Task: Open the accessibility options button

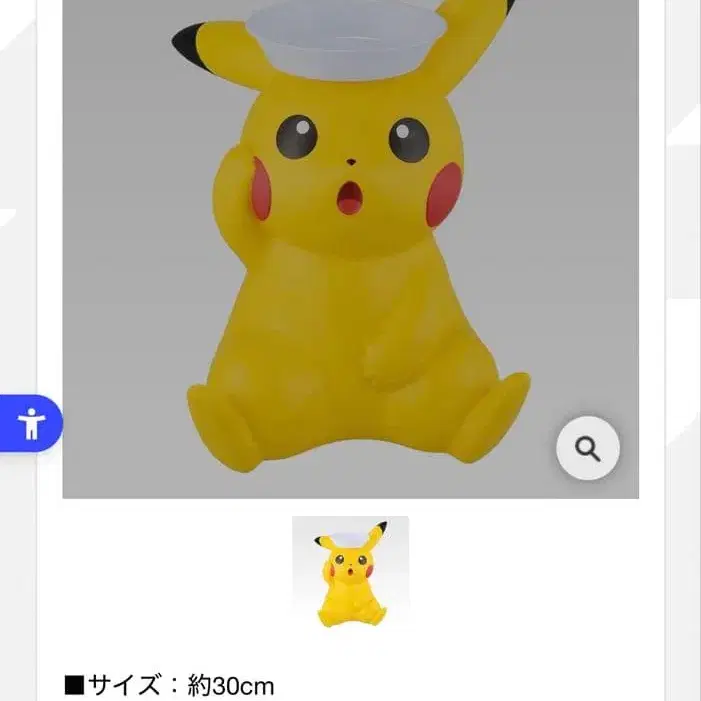Action: pyautogui.click(x=32, y=424)
